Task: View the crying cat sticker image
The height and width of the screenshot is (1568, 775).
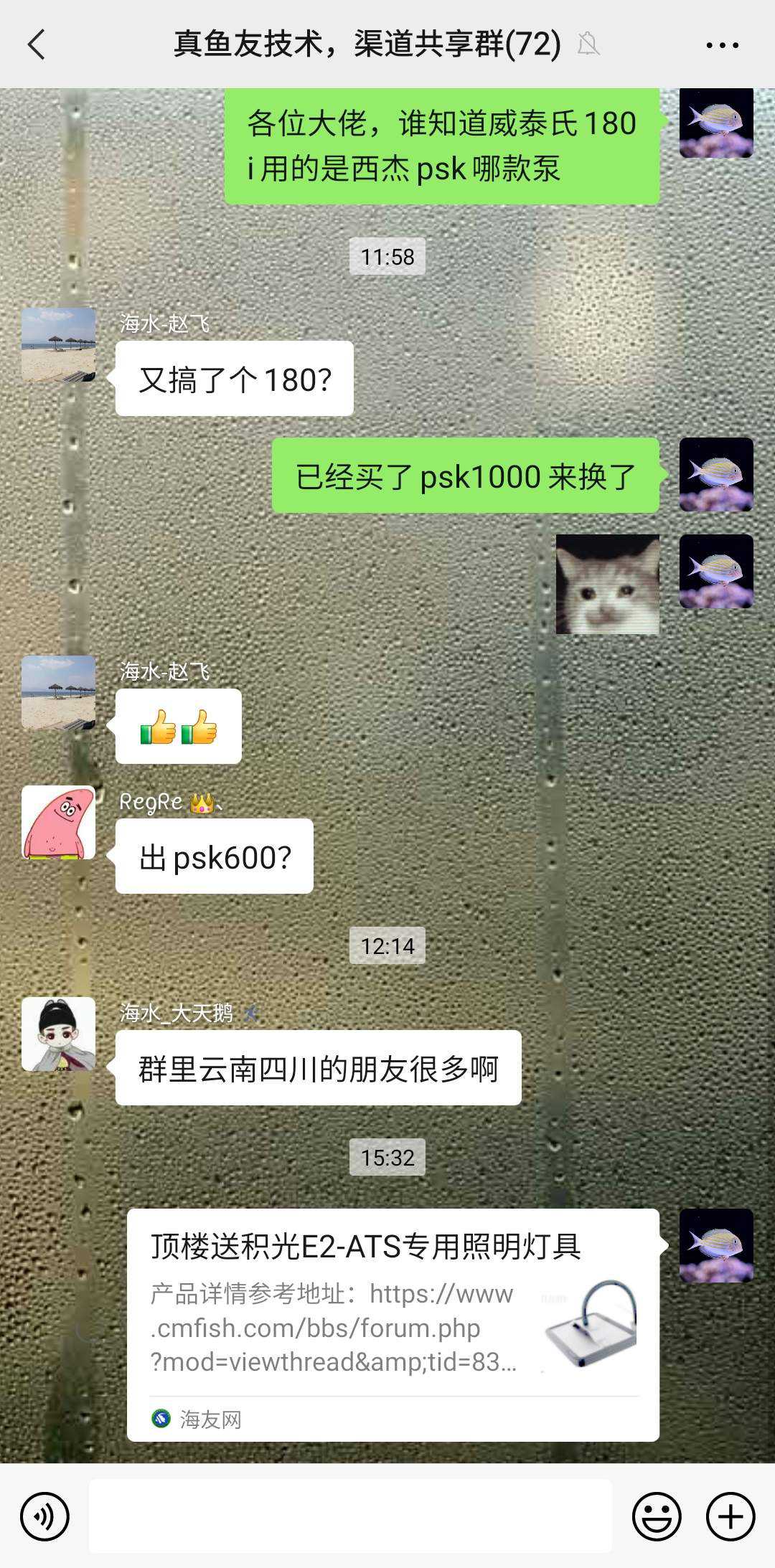Action: tap(607, 584)
